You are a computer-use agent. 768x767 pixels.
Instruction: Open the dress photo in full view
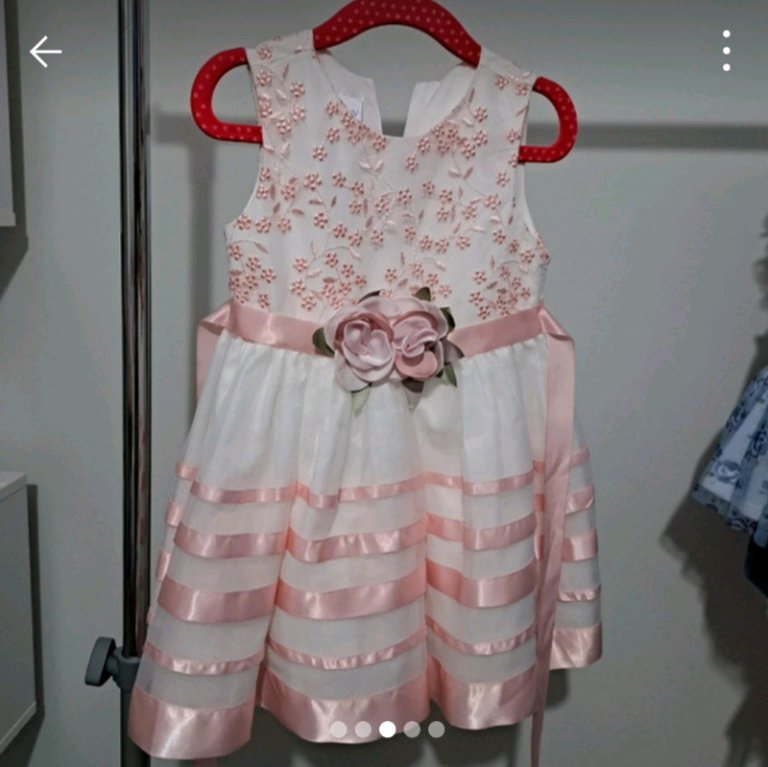[x=384, y=400]
